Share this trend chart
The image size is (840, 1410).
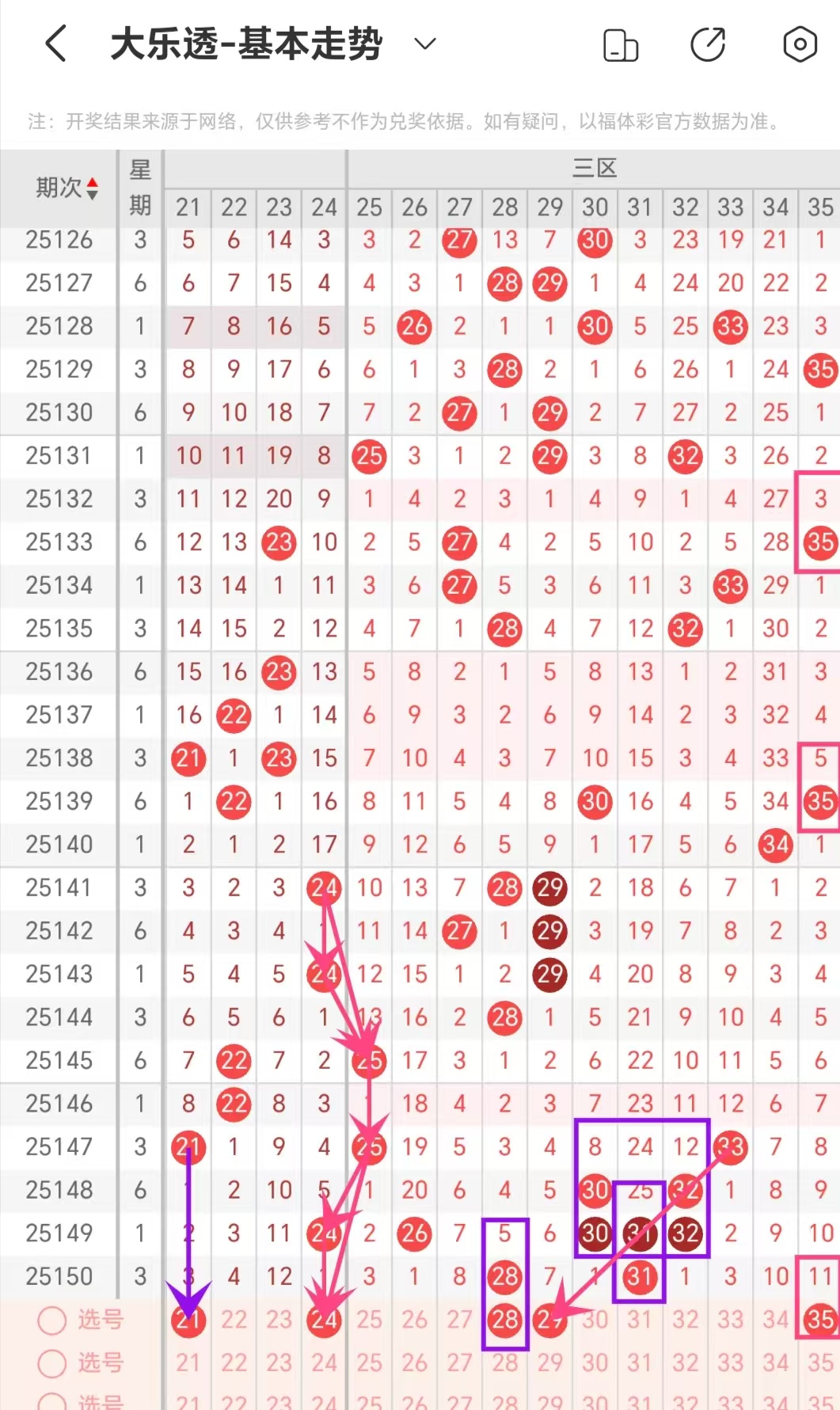pos(708,44)
